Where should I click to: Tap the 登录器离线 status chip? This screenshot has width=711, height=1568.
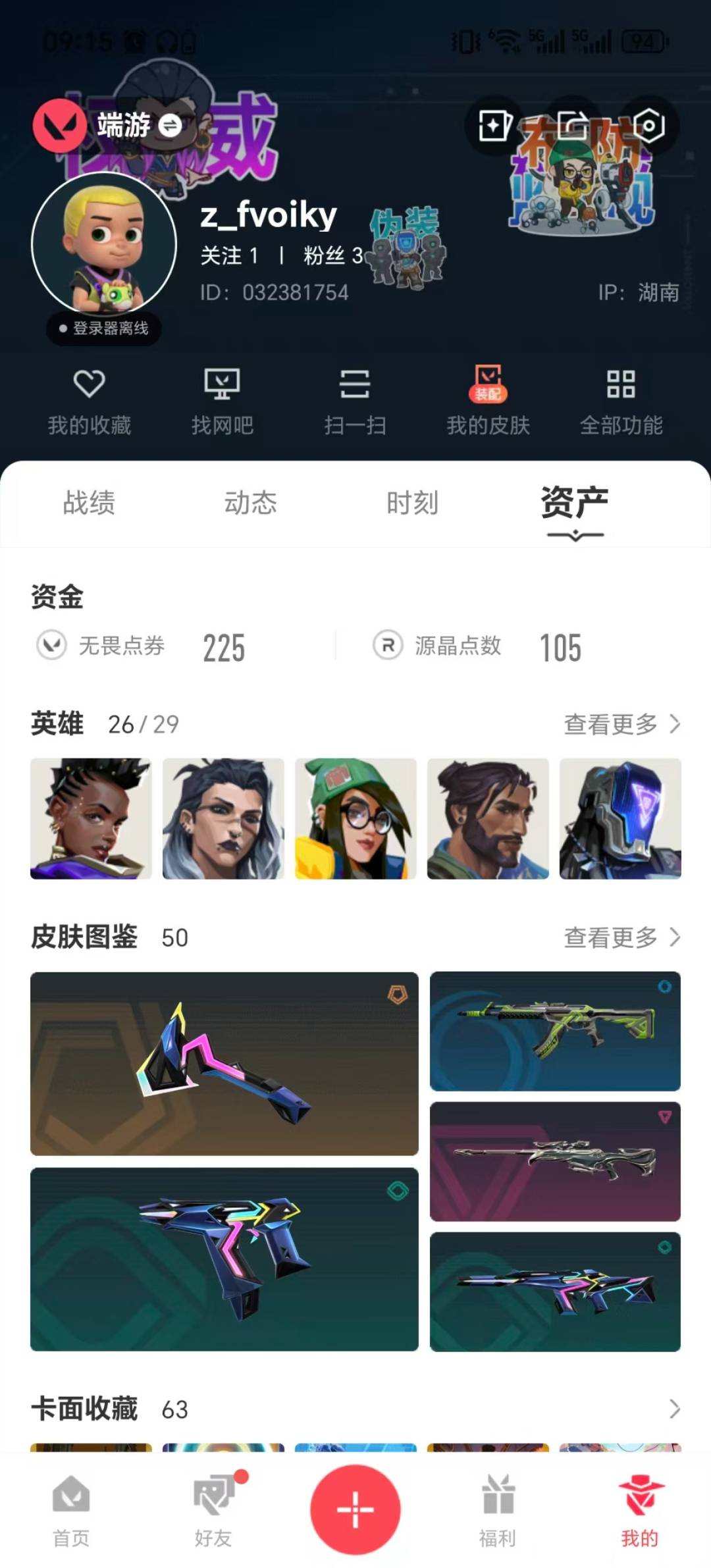pos(102,329)
